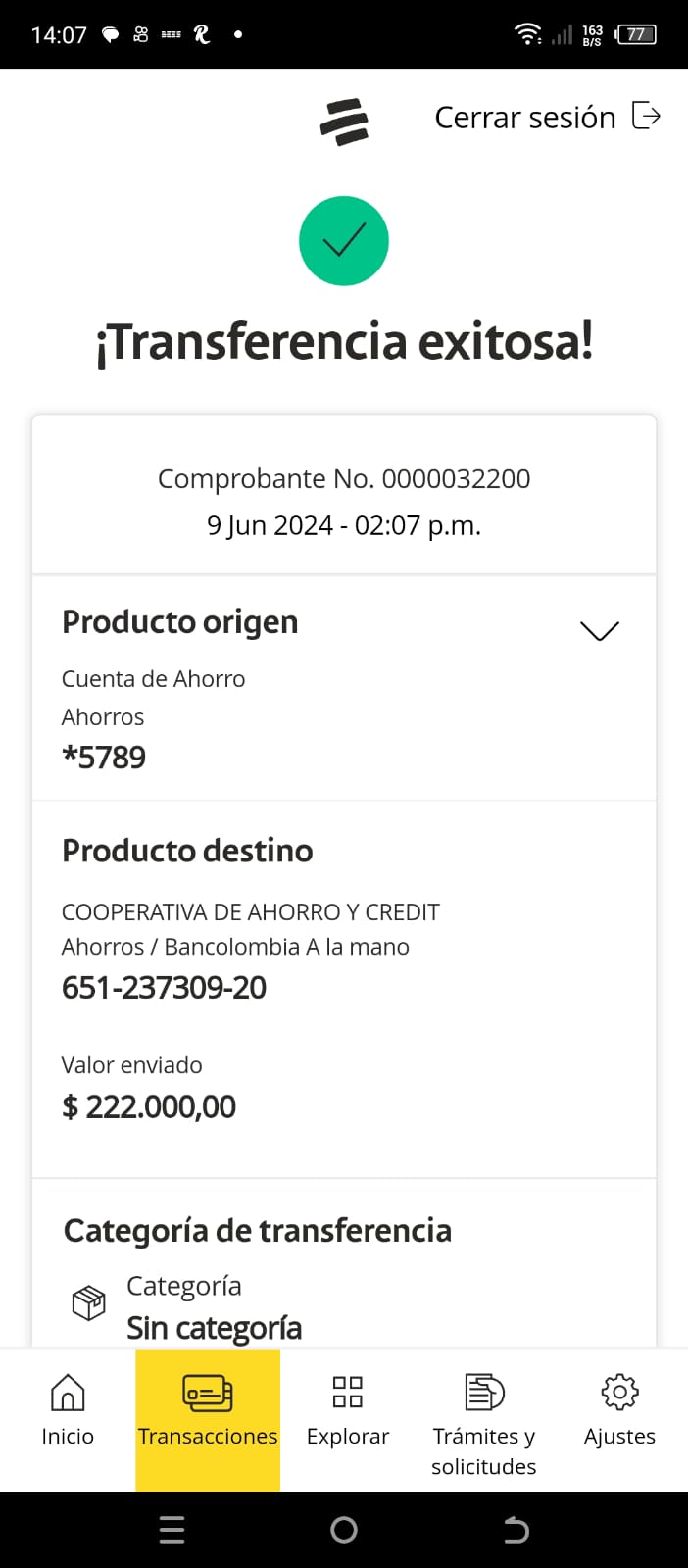Expand the Producto origen details chevron
The image size is (688, 1568).
[599, 630]
